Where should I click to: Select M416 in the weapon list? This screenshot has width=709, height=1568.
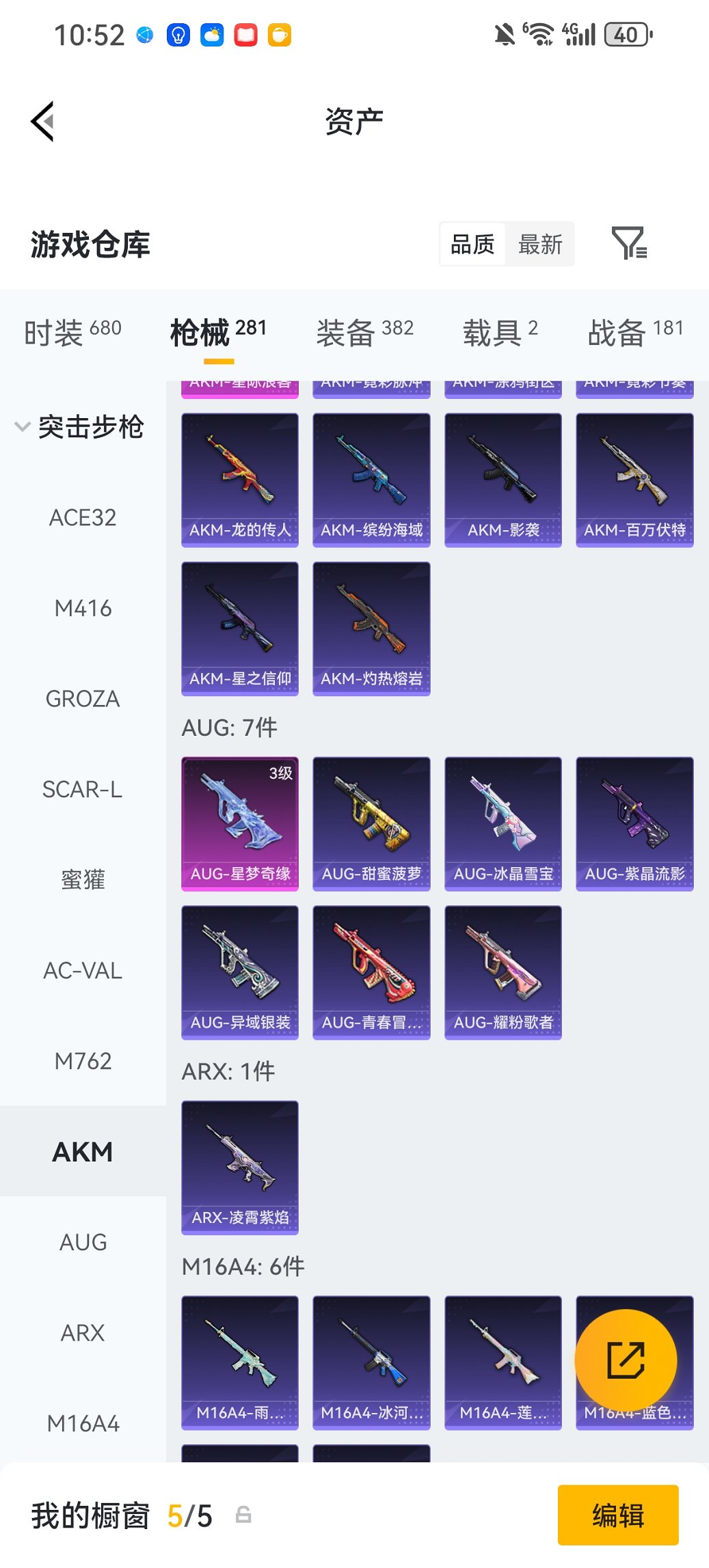pos(83,608)
